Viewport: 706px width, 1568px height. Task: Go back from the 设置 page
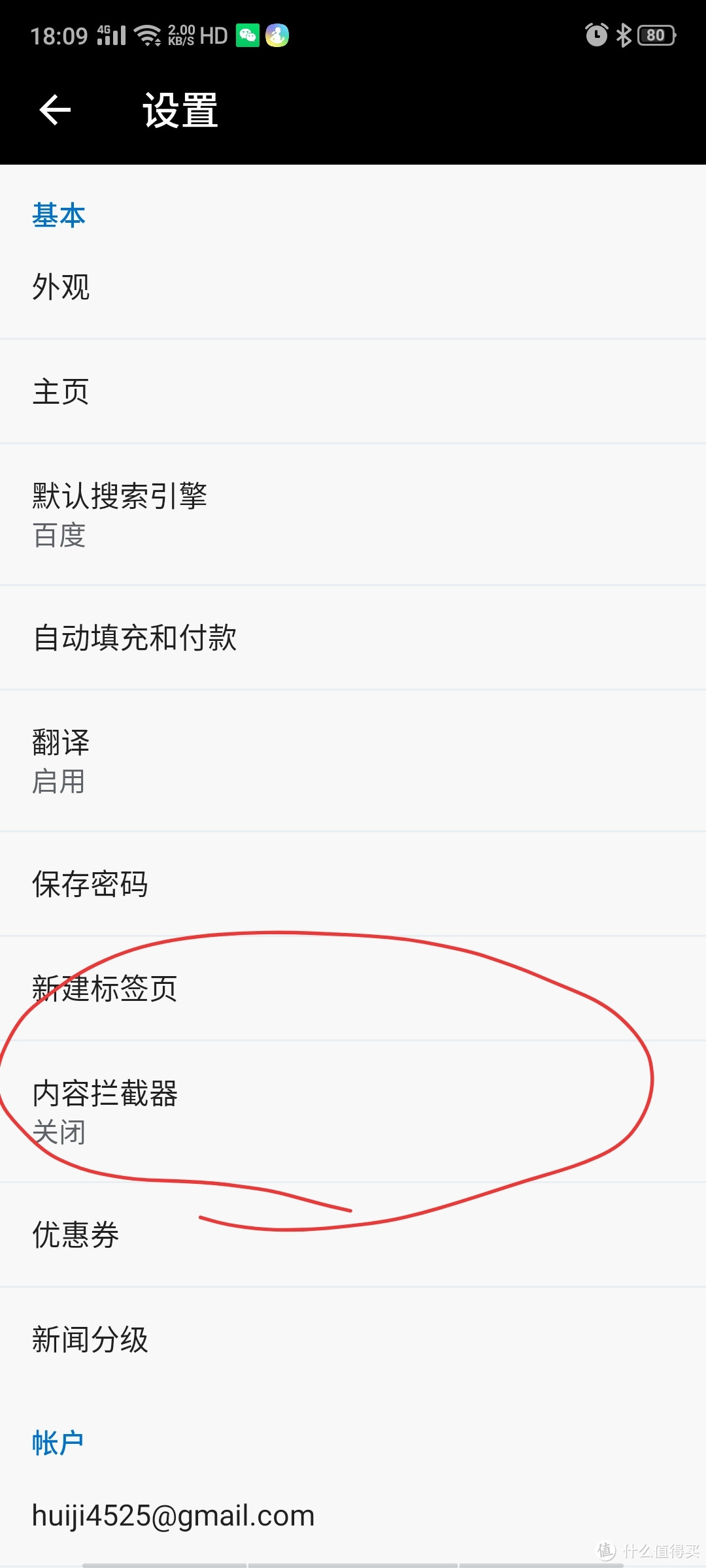pos(55,110)
